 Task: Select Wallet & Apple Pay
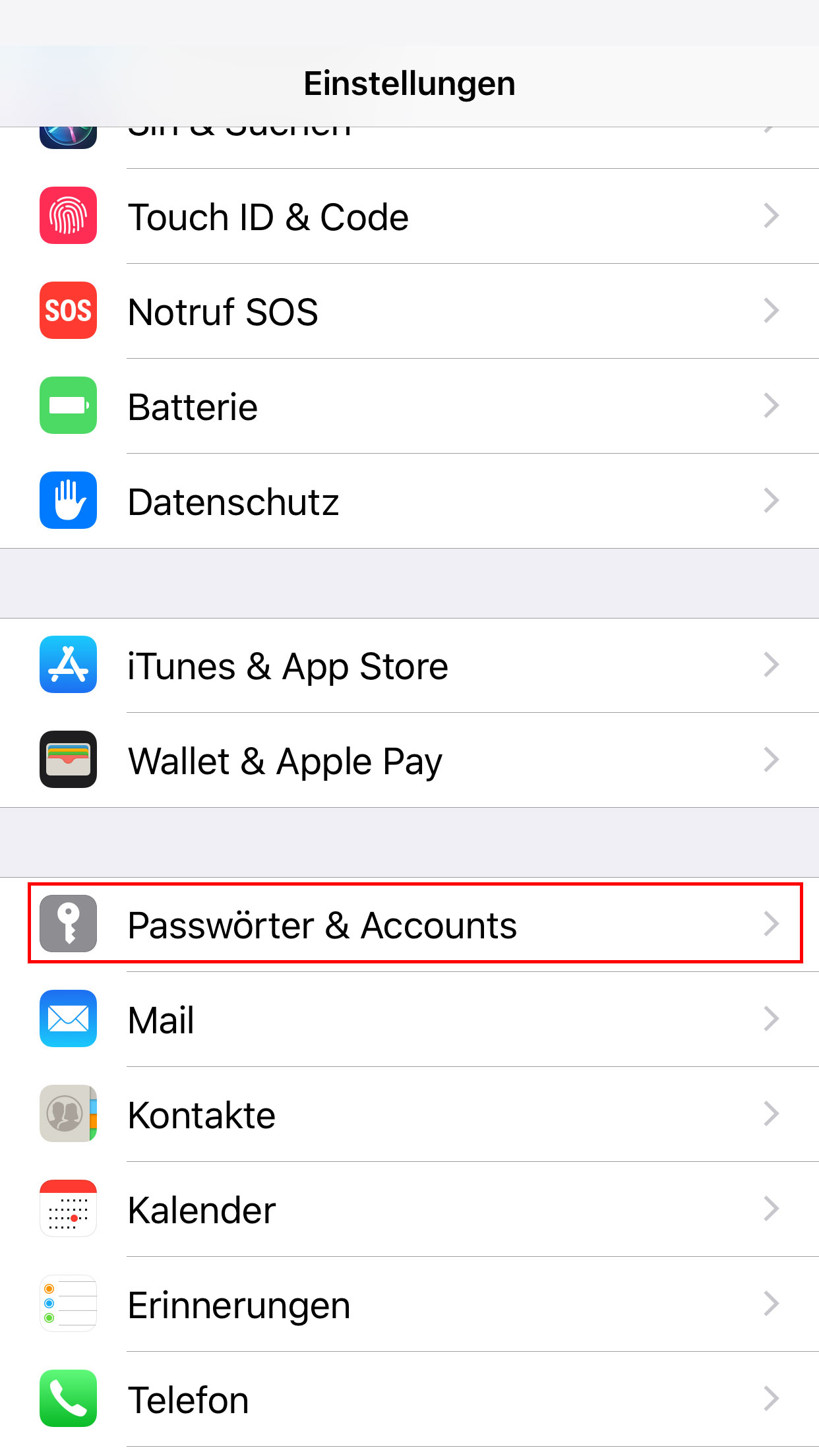click(409, 760)
